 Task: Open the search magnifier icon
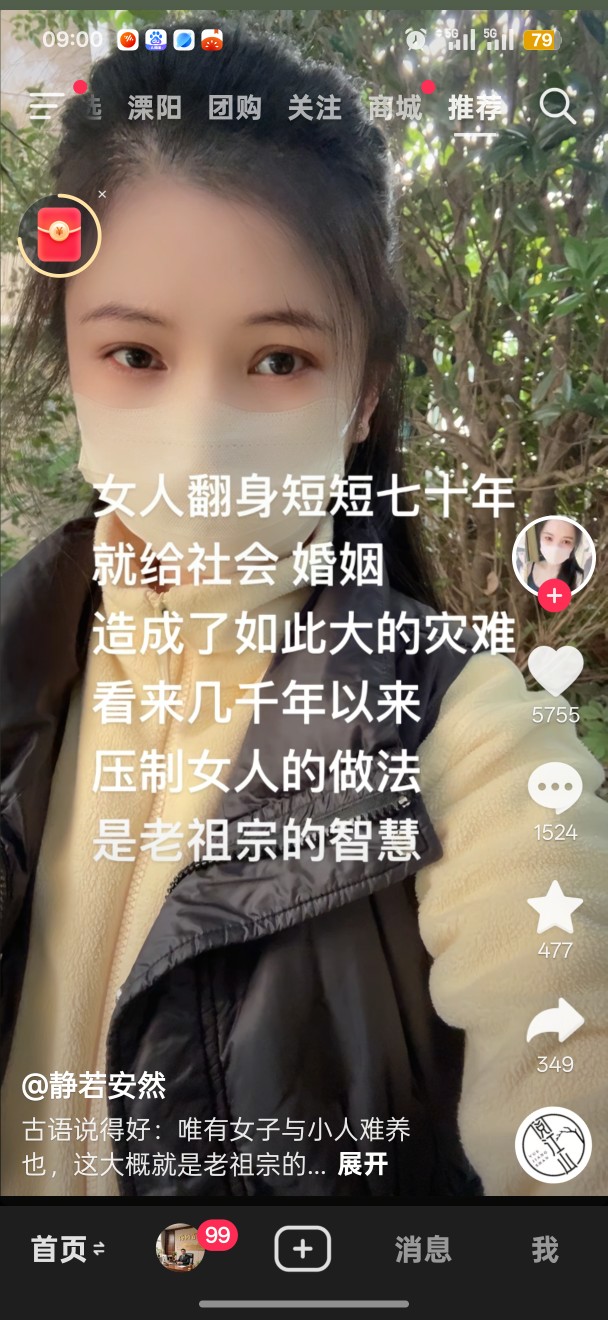[x=557, y=106]
